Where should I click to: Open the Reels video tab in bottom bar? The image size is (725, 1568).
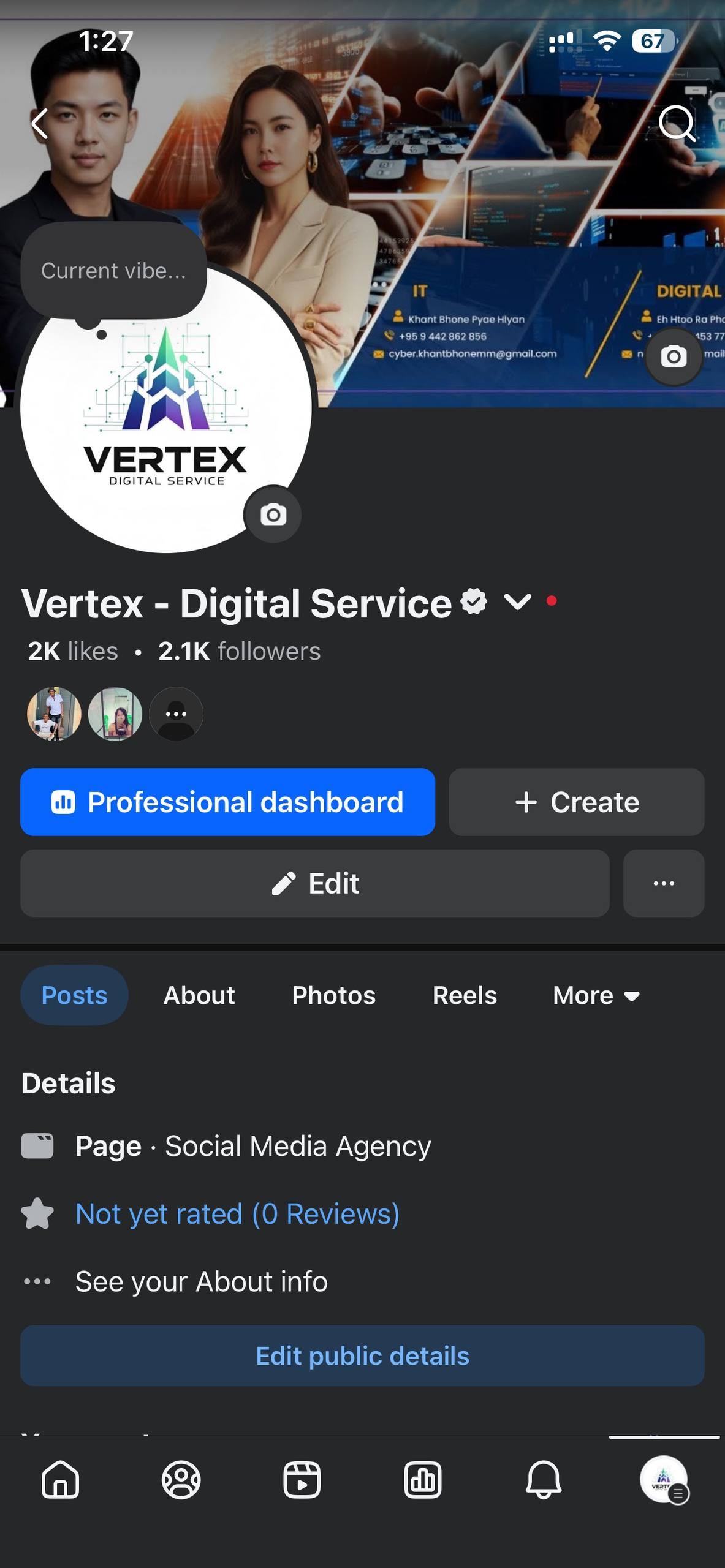(302, 1480)
